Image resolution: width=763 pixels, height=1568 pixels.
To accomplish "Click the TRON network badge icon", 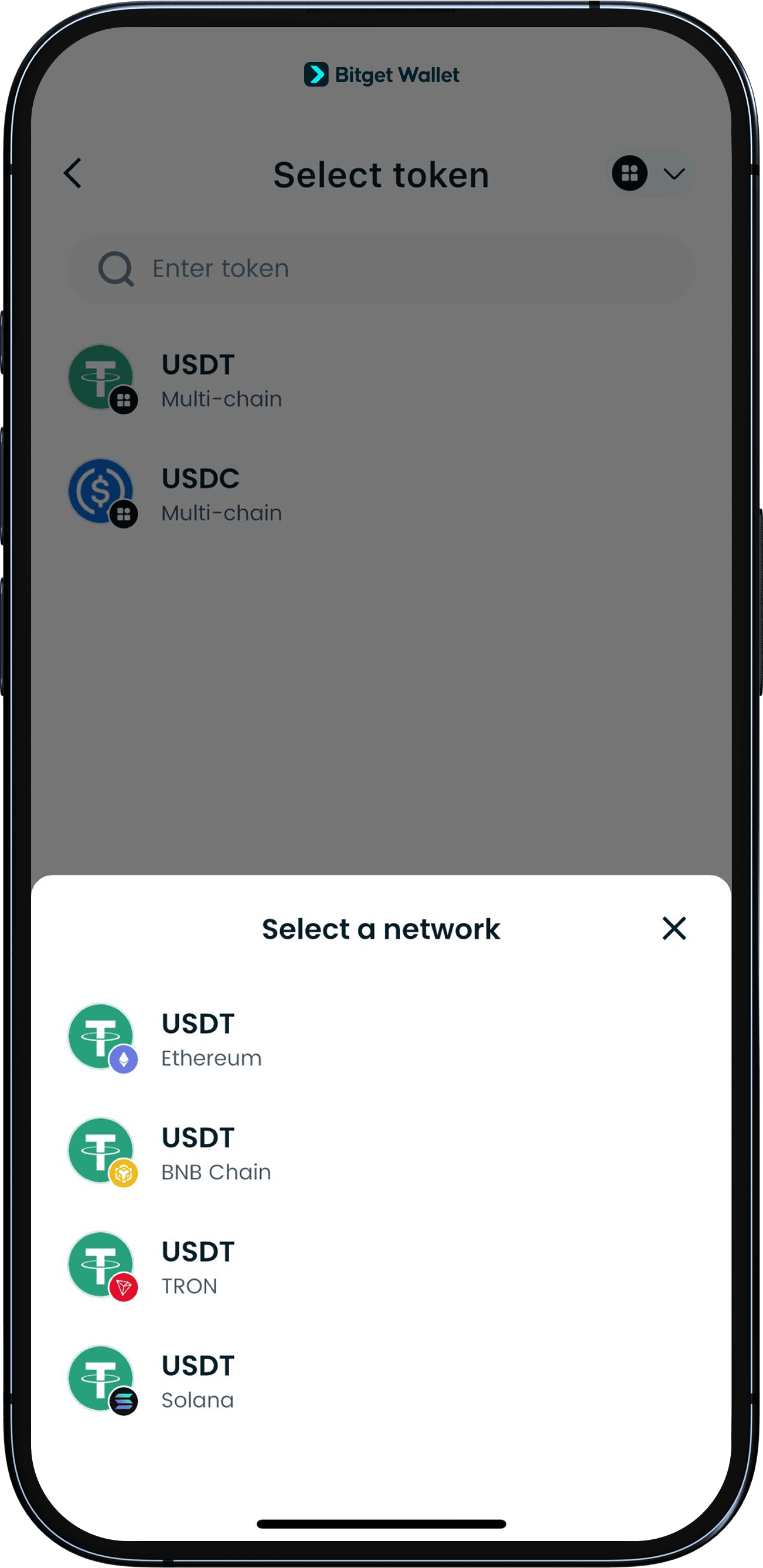I will coord(124,1286).
